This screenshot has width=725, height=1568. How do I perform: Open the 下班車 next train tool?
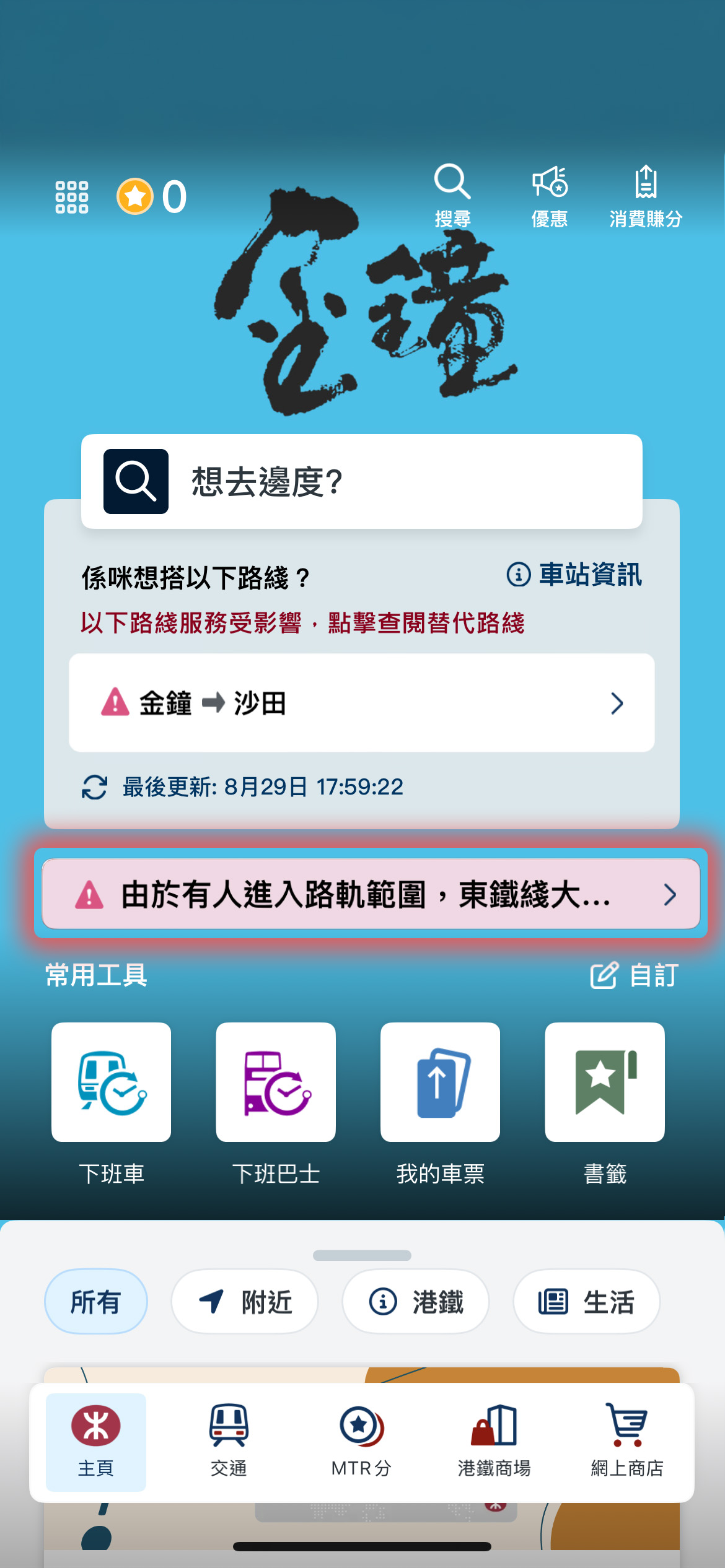112,1082
